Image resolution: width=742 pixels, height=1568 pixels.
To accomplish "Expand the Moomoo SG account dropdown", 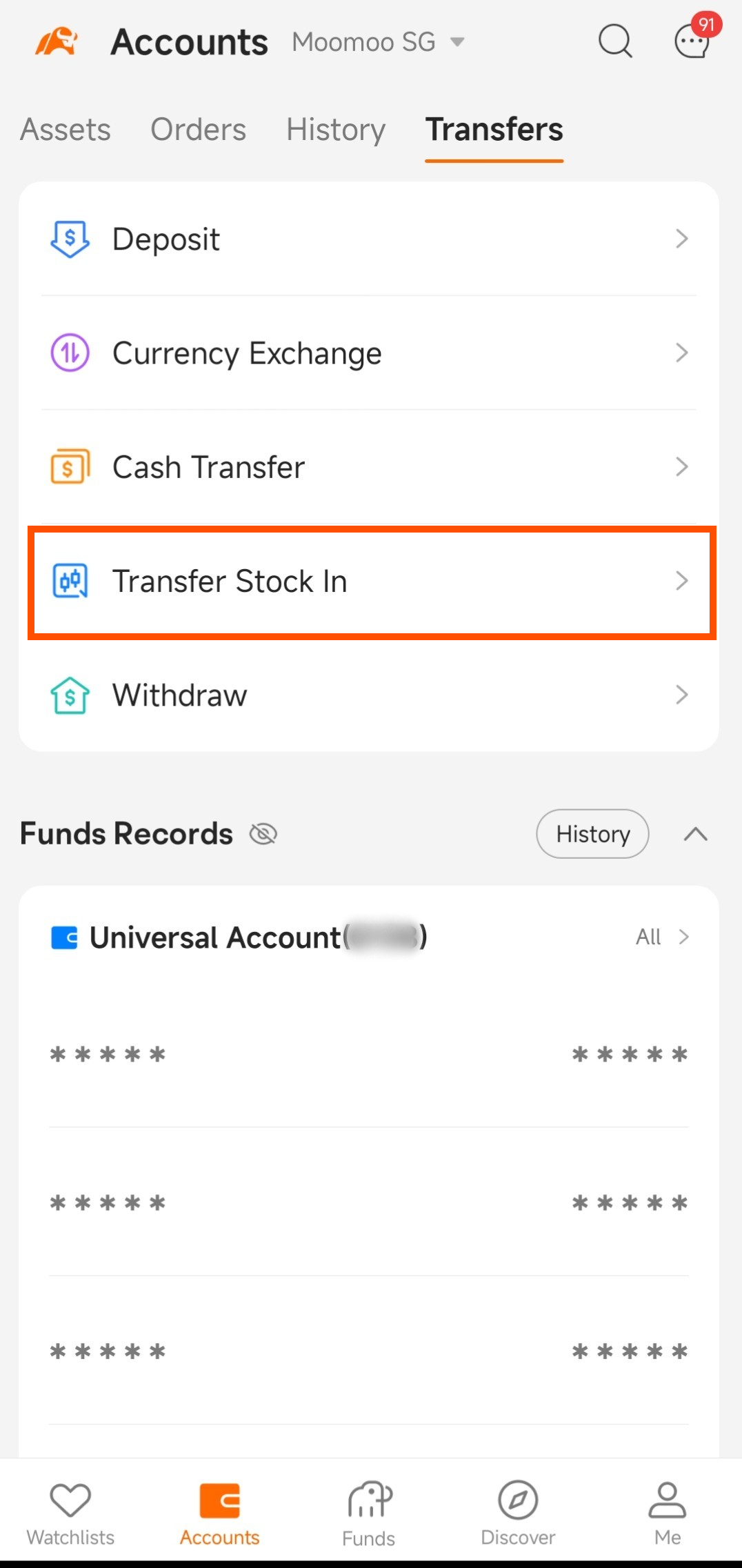I will coord(378,42).
